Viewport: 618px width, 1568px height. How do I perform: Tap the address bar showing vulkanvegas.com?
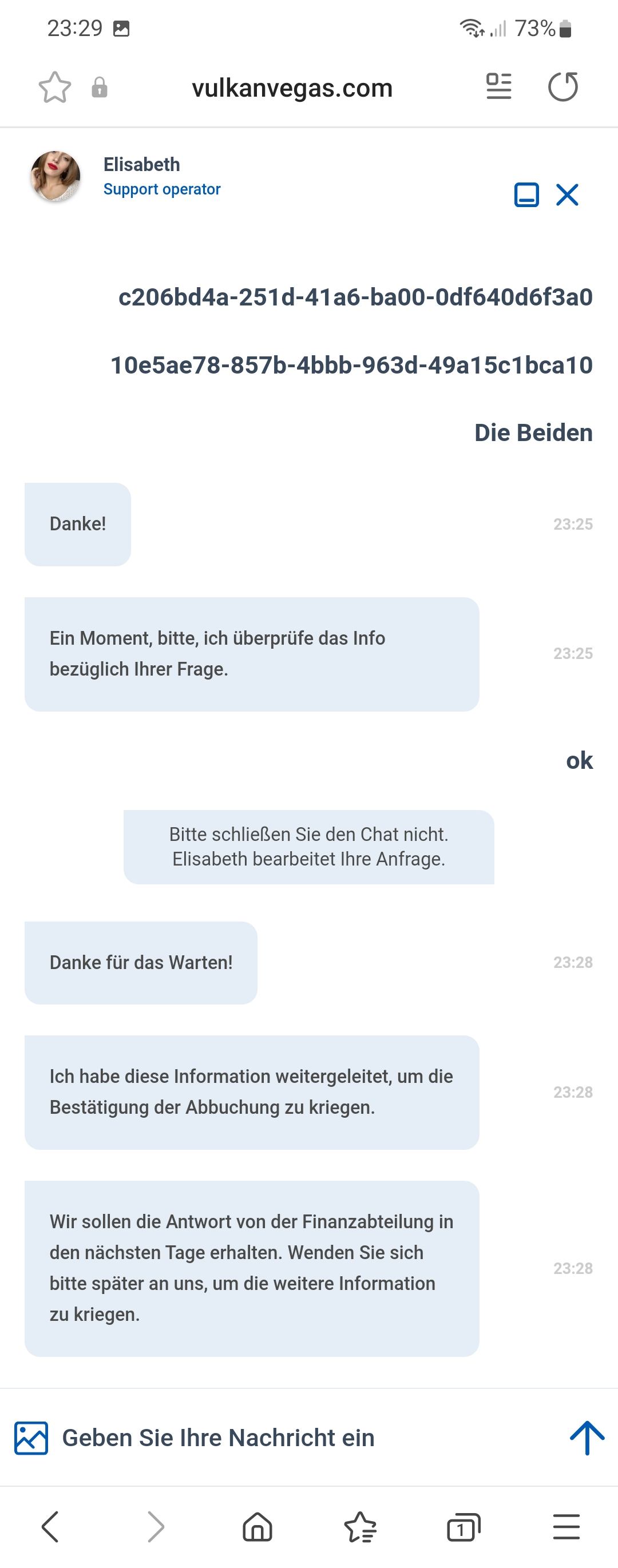(292, 87)
